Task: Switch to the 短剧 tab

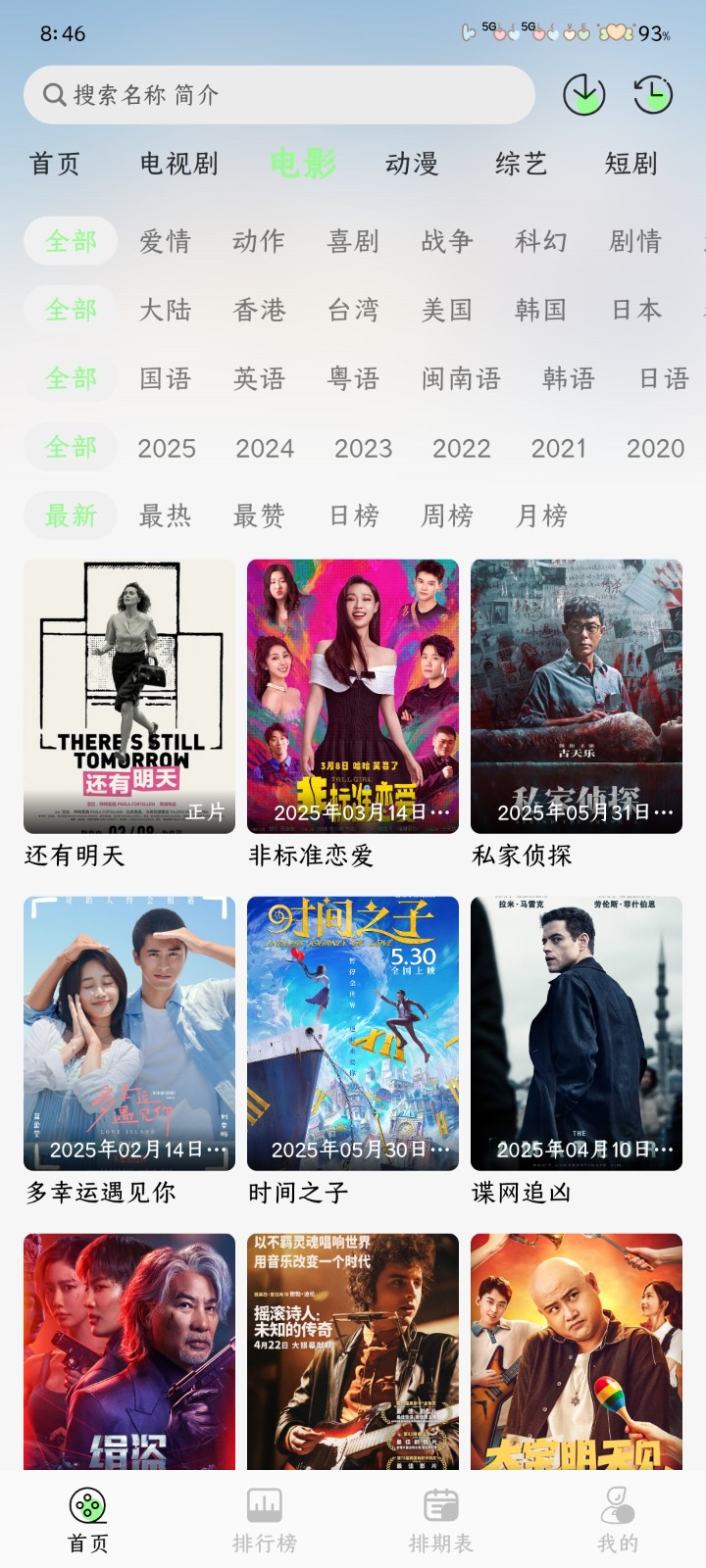Action: [630, 164]
